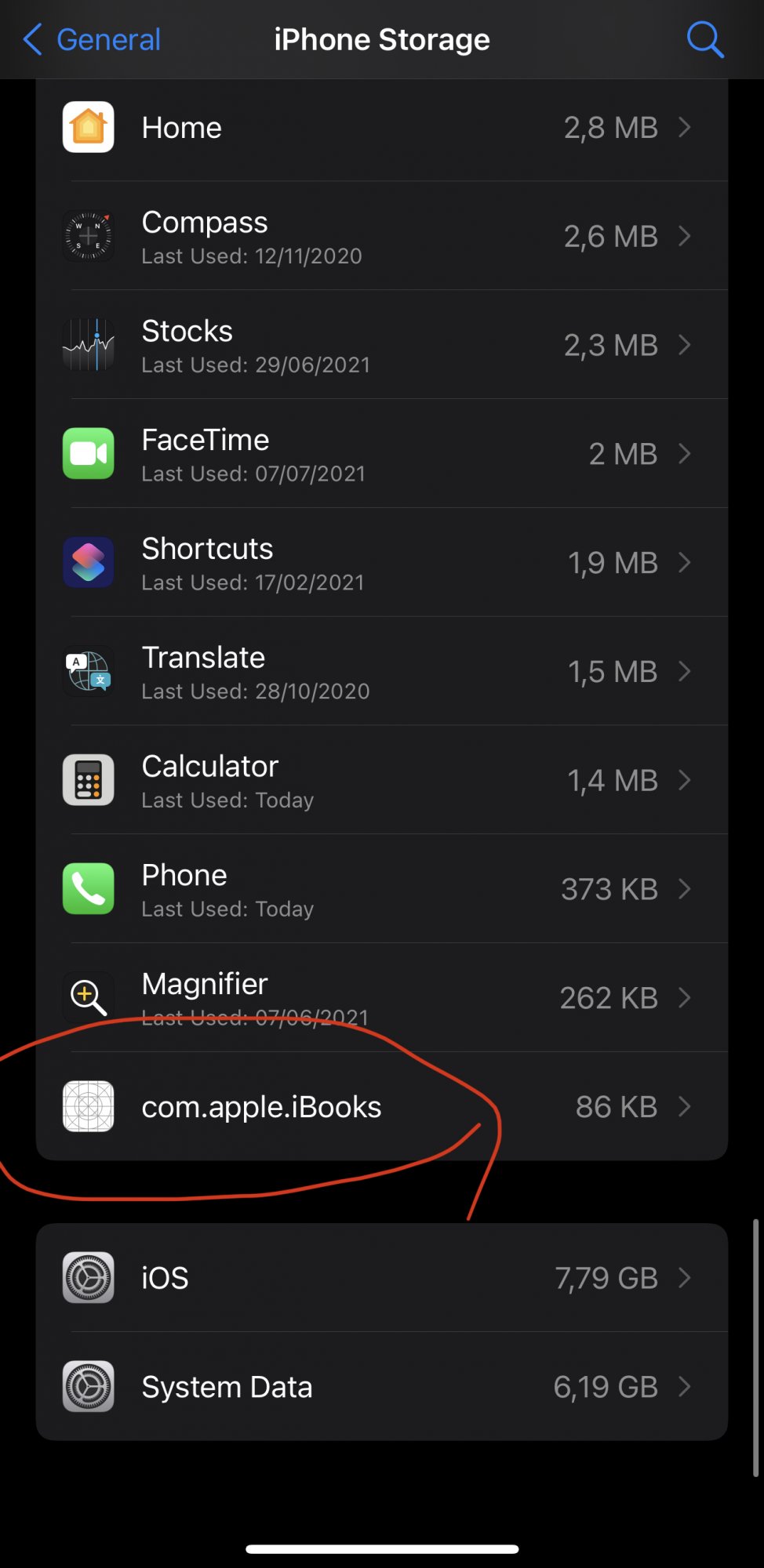View Stocks app storage info
Viewport: 764px width, 1568px height.
(381, 345)
